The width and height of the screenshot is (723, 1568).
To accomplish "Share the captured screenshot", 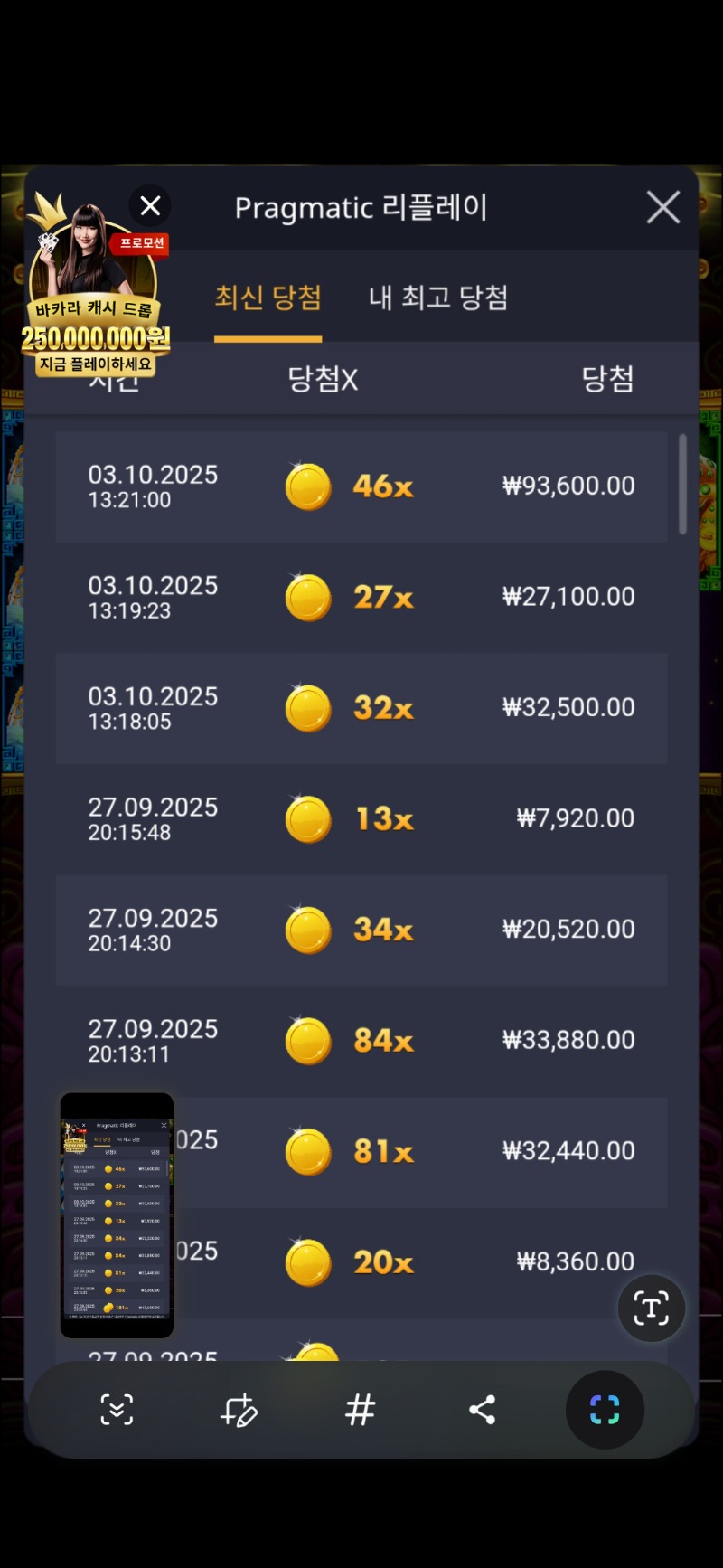I will point(482,1409).
